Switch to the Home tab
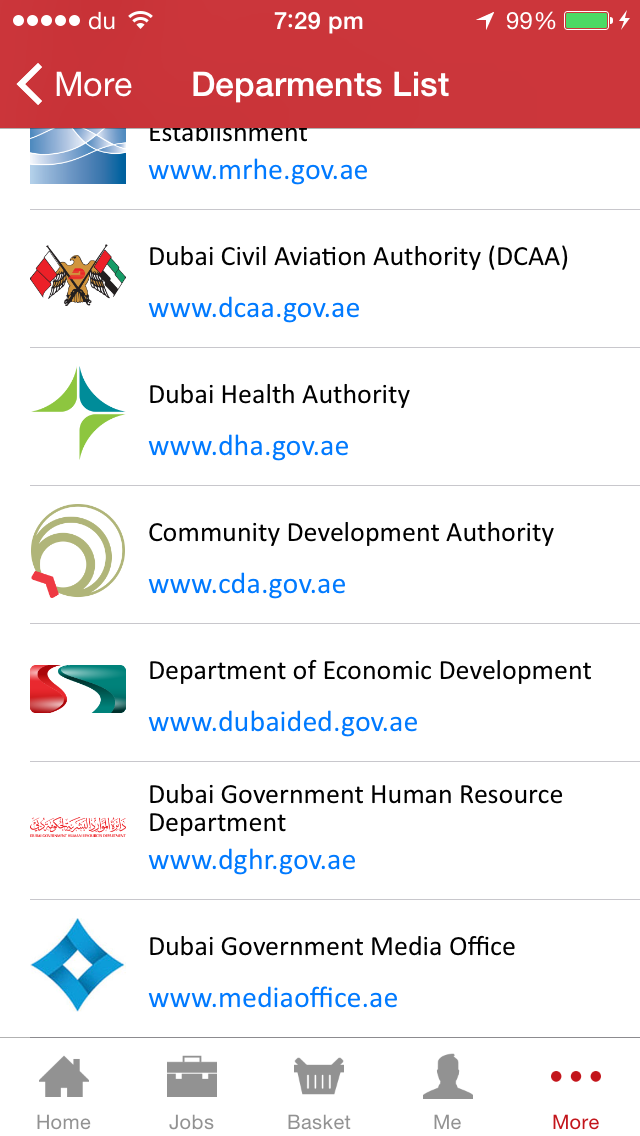Screen dimensions: 640x1136 click(x=63, y=1092)
